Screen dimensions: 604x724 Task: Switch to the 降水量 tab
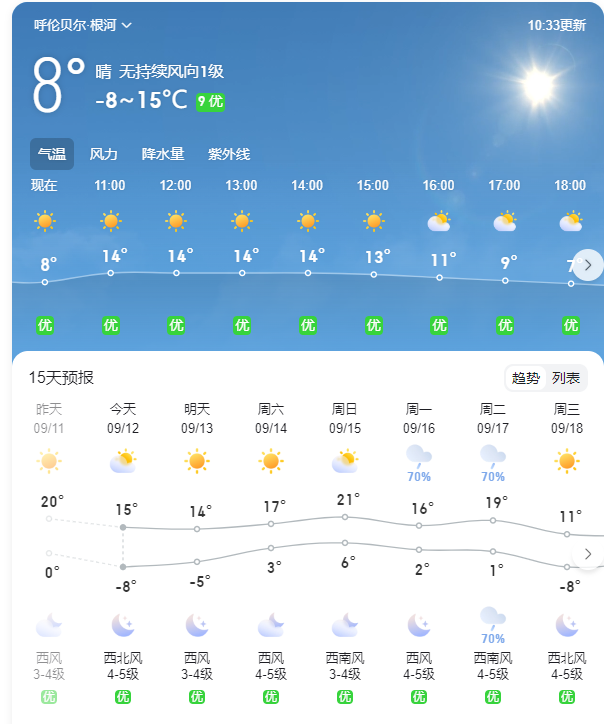pyautogui.click(x=163, y=154)
